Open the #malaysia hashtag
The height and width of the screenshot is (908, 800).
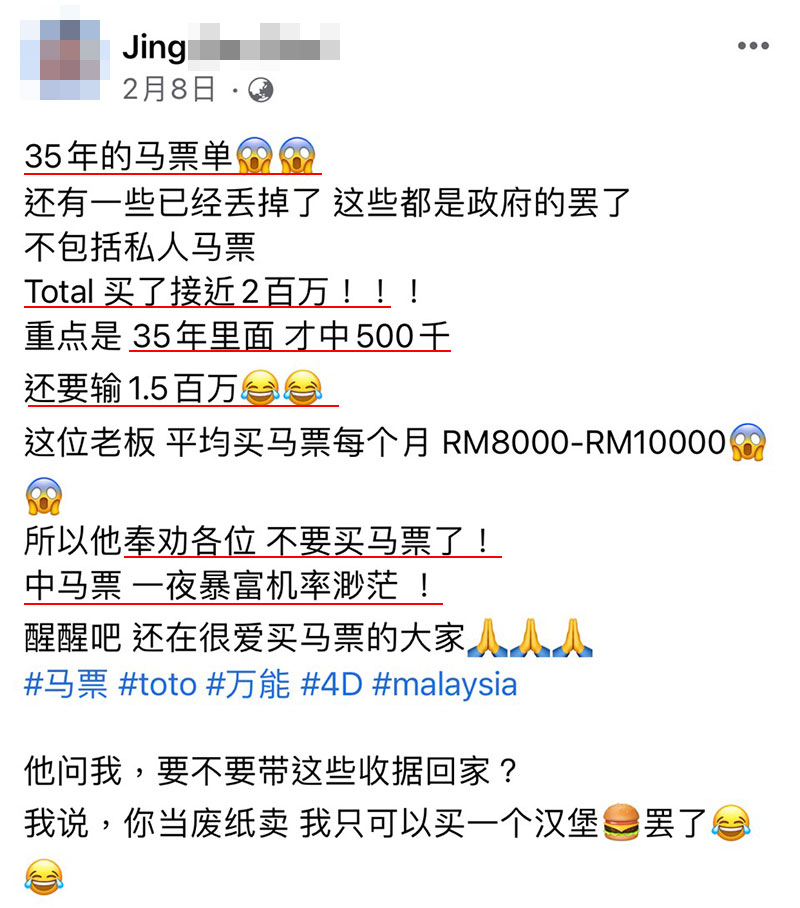(444, 685)
